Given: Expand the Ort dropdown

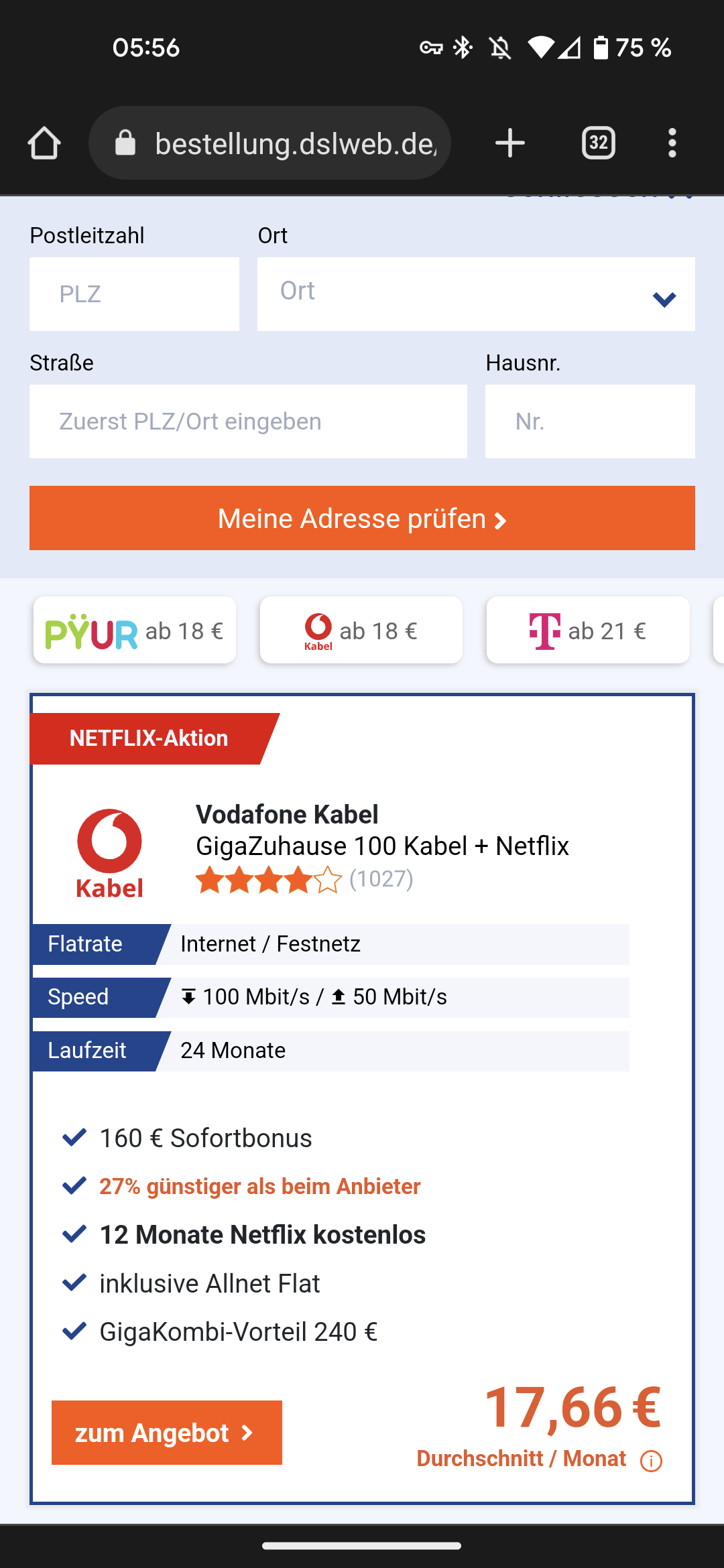Looking at the screenshot, I should pyautogui.click(x=476, y=294).
